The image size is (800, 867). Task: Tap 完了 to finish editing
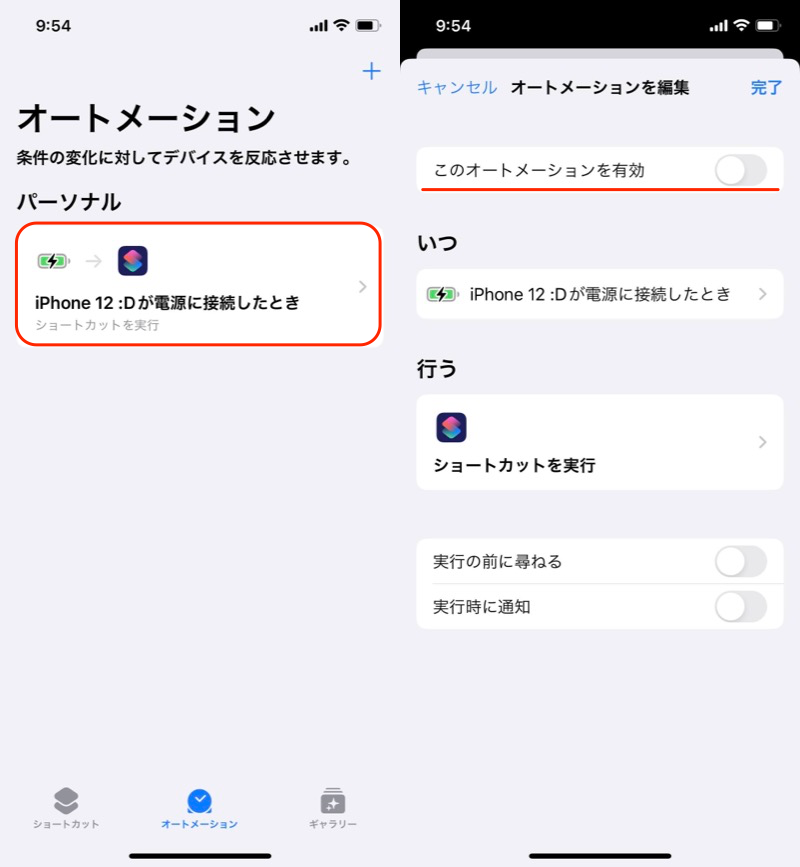coord(766,88)
